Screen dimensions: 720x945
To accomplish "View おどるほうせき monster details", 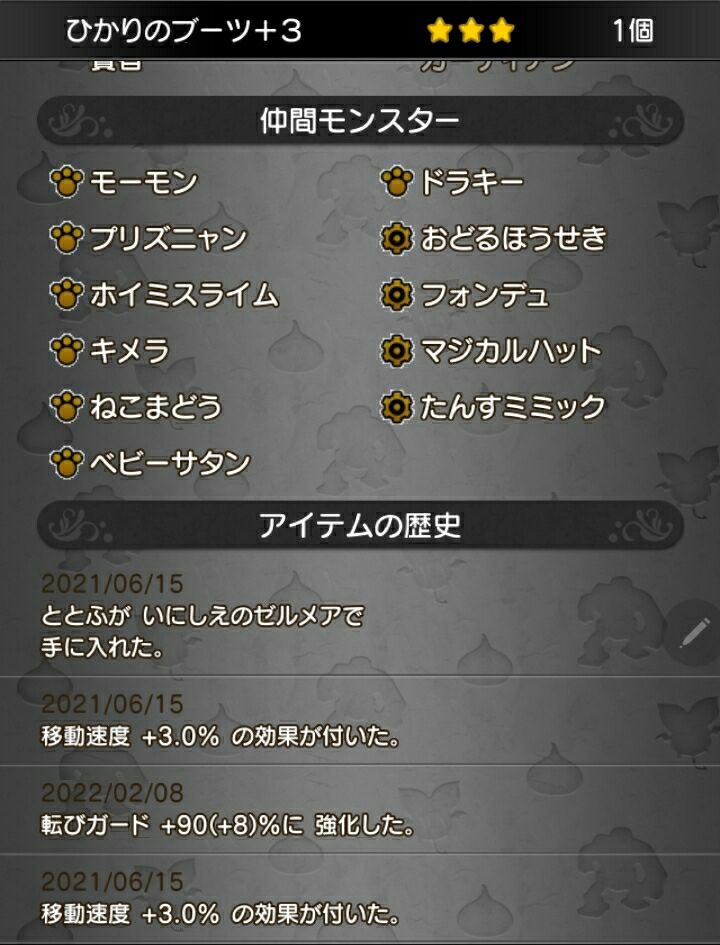I will pyautogui.click(x=495, y=239).
